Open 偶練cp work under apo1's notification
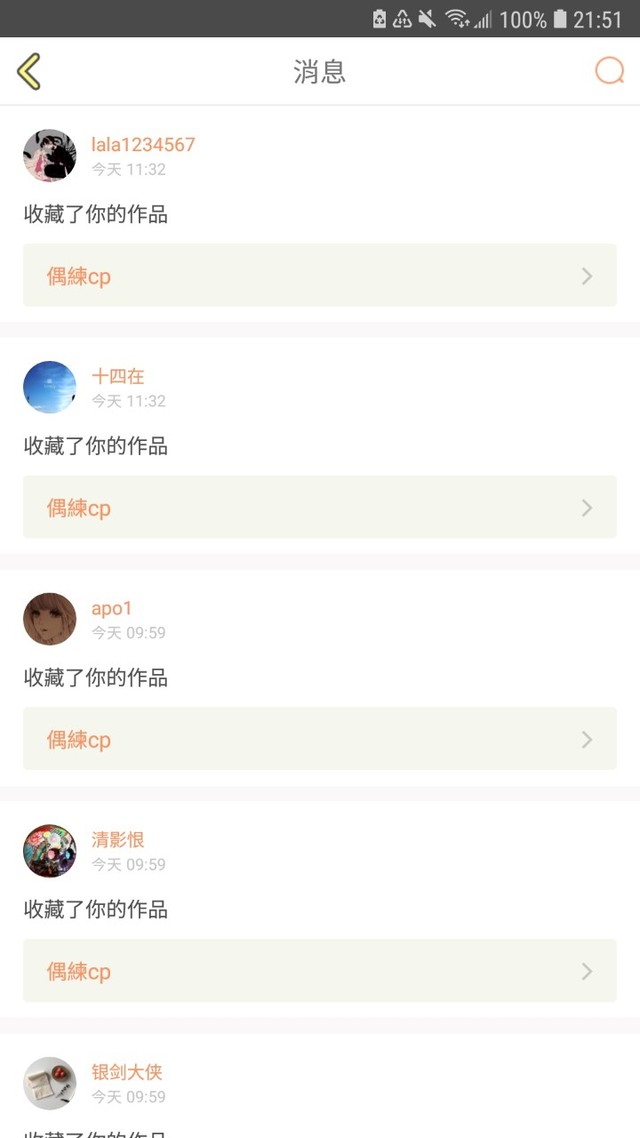640x1138 pixels. 320,740
